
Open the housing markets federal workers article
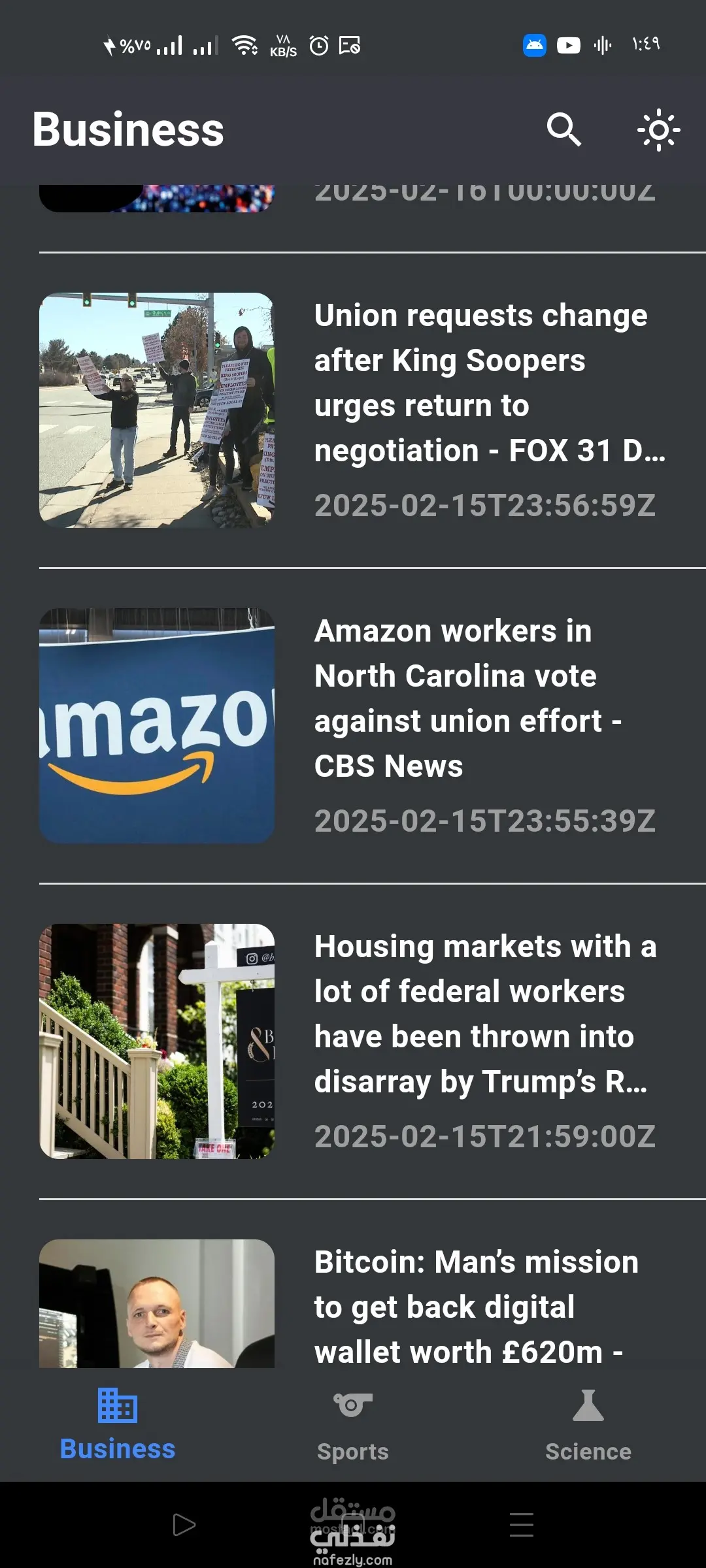pyautogui.click(x=484, y=1014)
